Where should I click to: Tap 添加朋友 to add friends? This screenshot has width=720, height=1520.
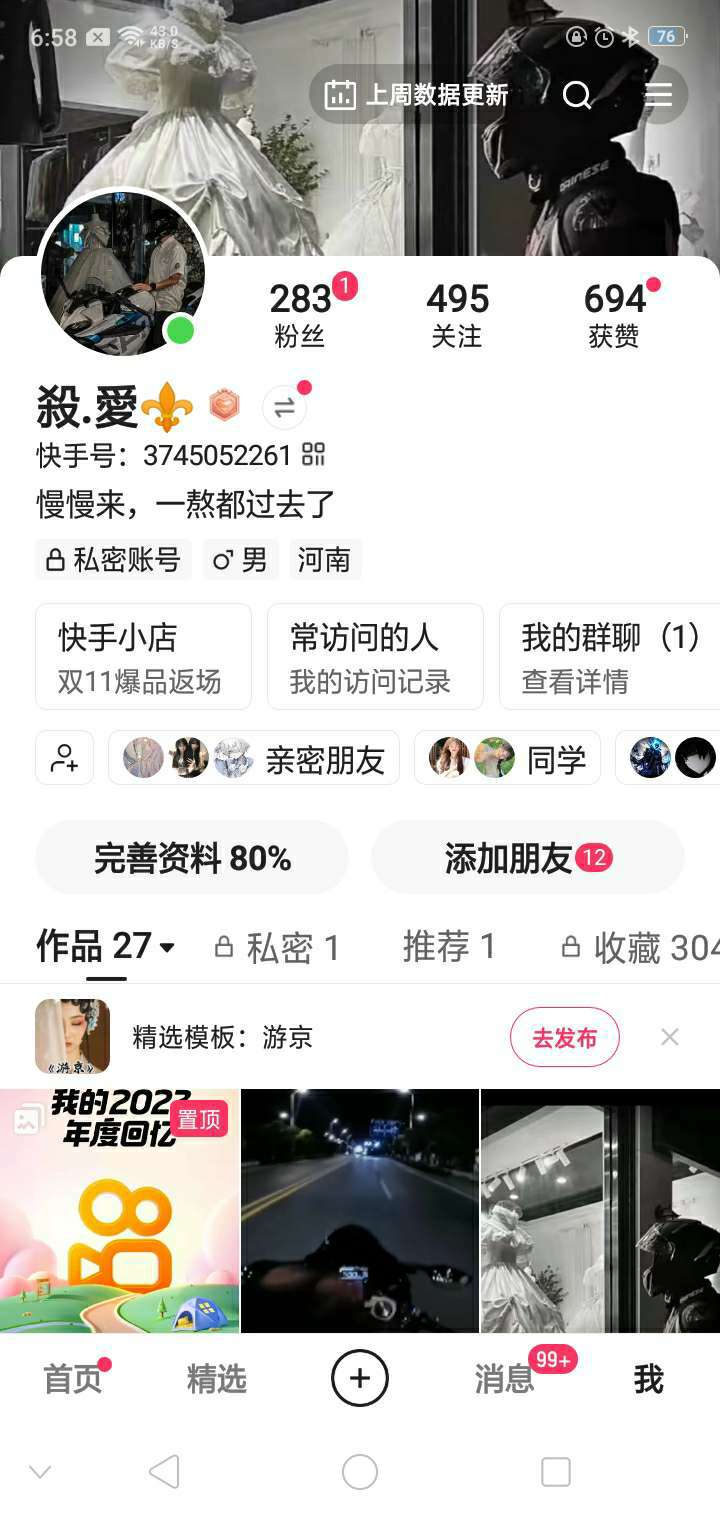(527, 858)
